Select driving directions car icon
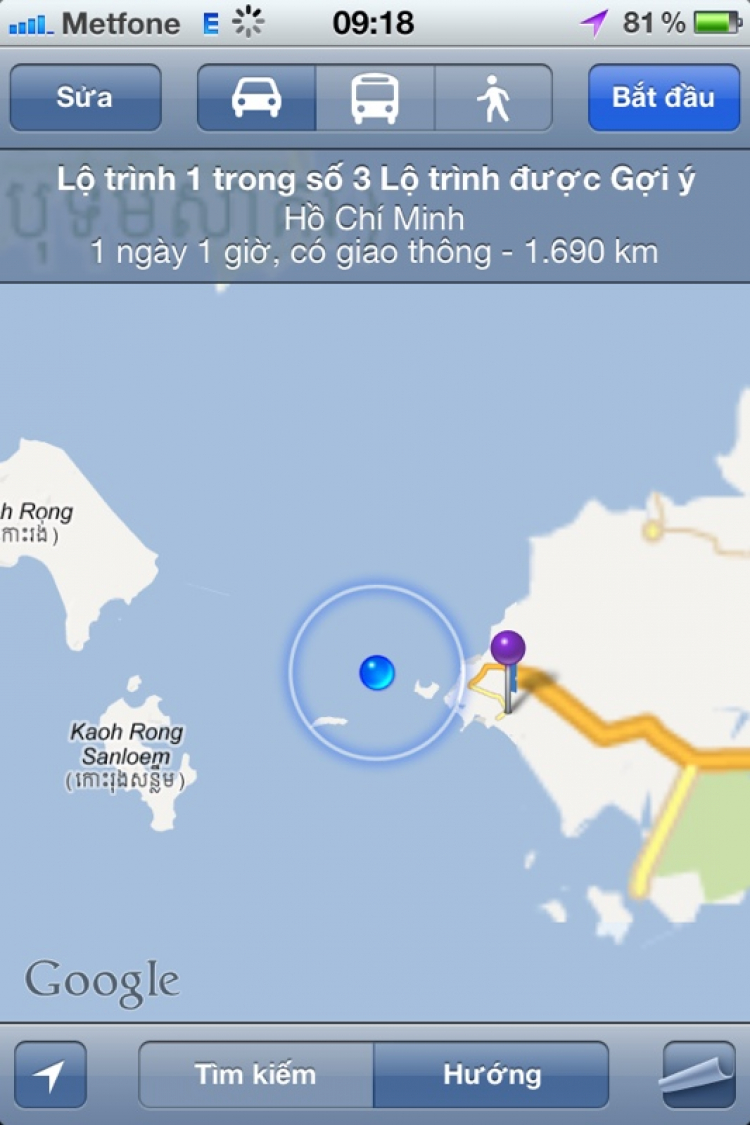The width and height of the screenshot is (750, 1125). tap(257, 98)
